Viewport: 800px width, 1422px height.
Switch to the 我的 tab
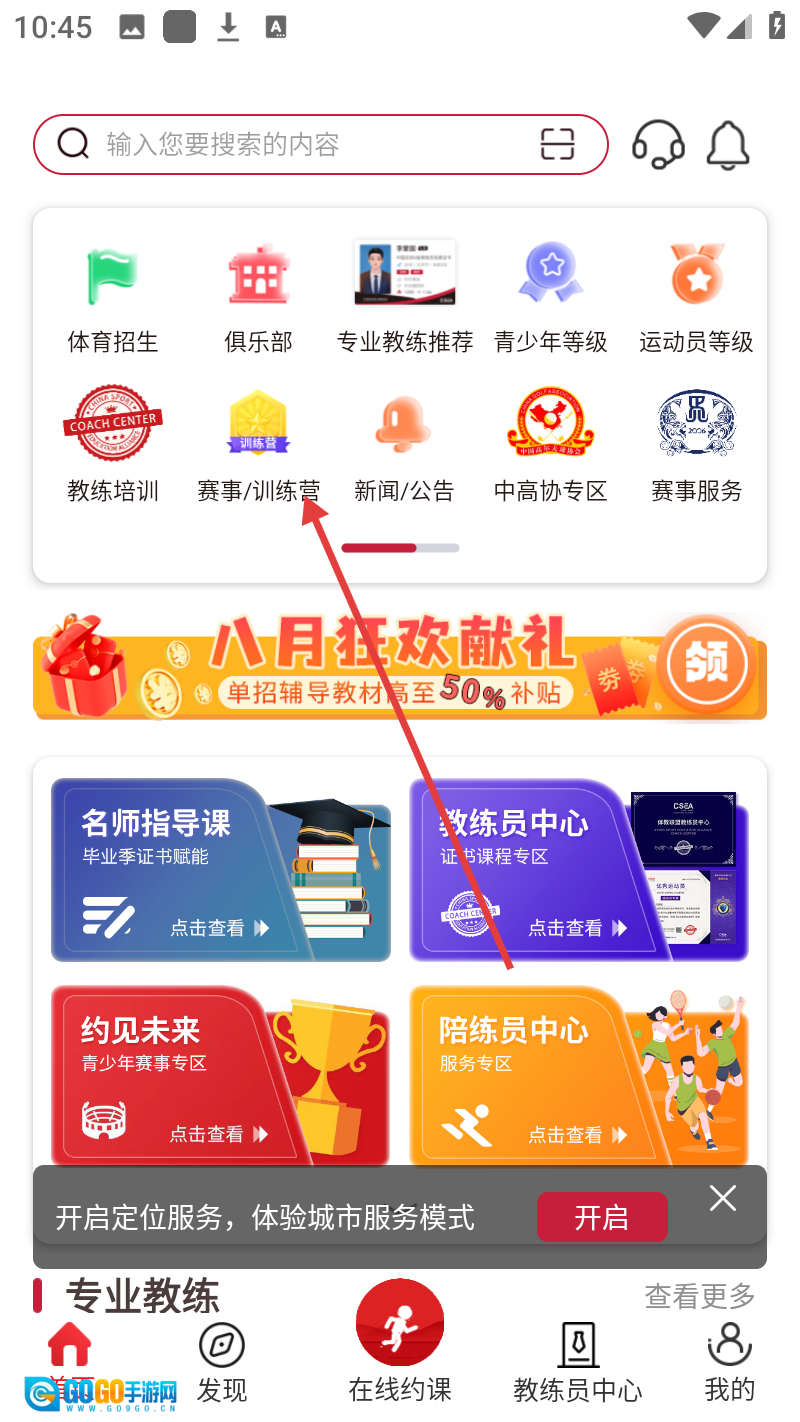729,1362
